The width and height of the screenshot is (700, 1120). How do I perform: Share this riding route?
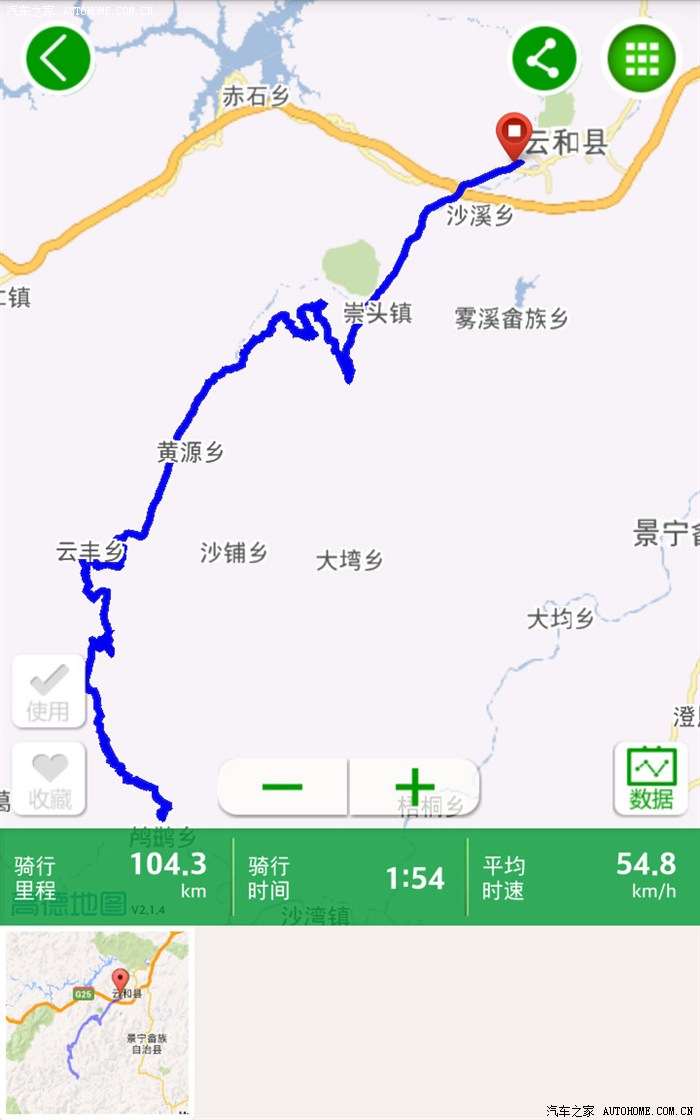544,59
